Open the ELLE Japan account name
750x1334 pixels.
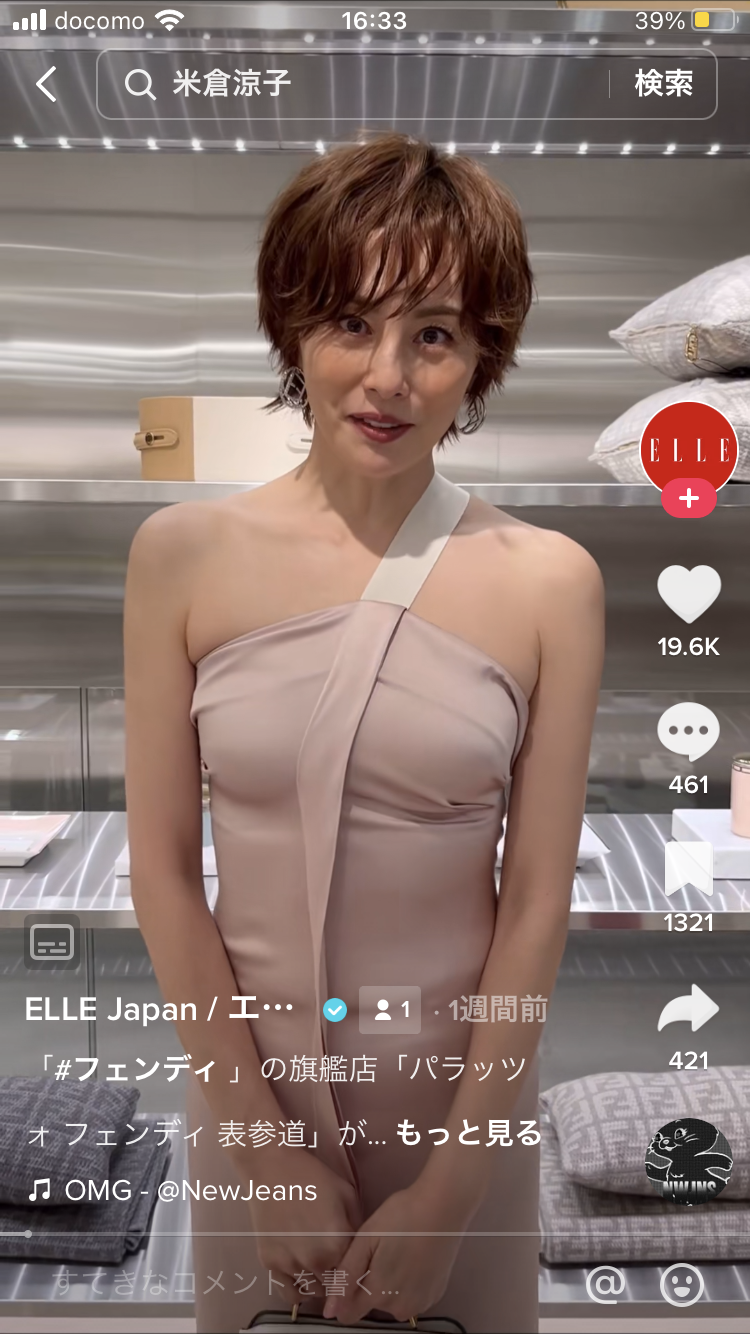click(x=160, y=1009)
